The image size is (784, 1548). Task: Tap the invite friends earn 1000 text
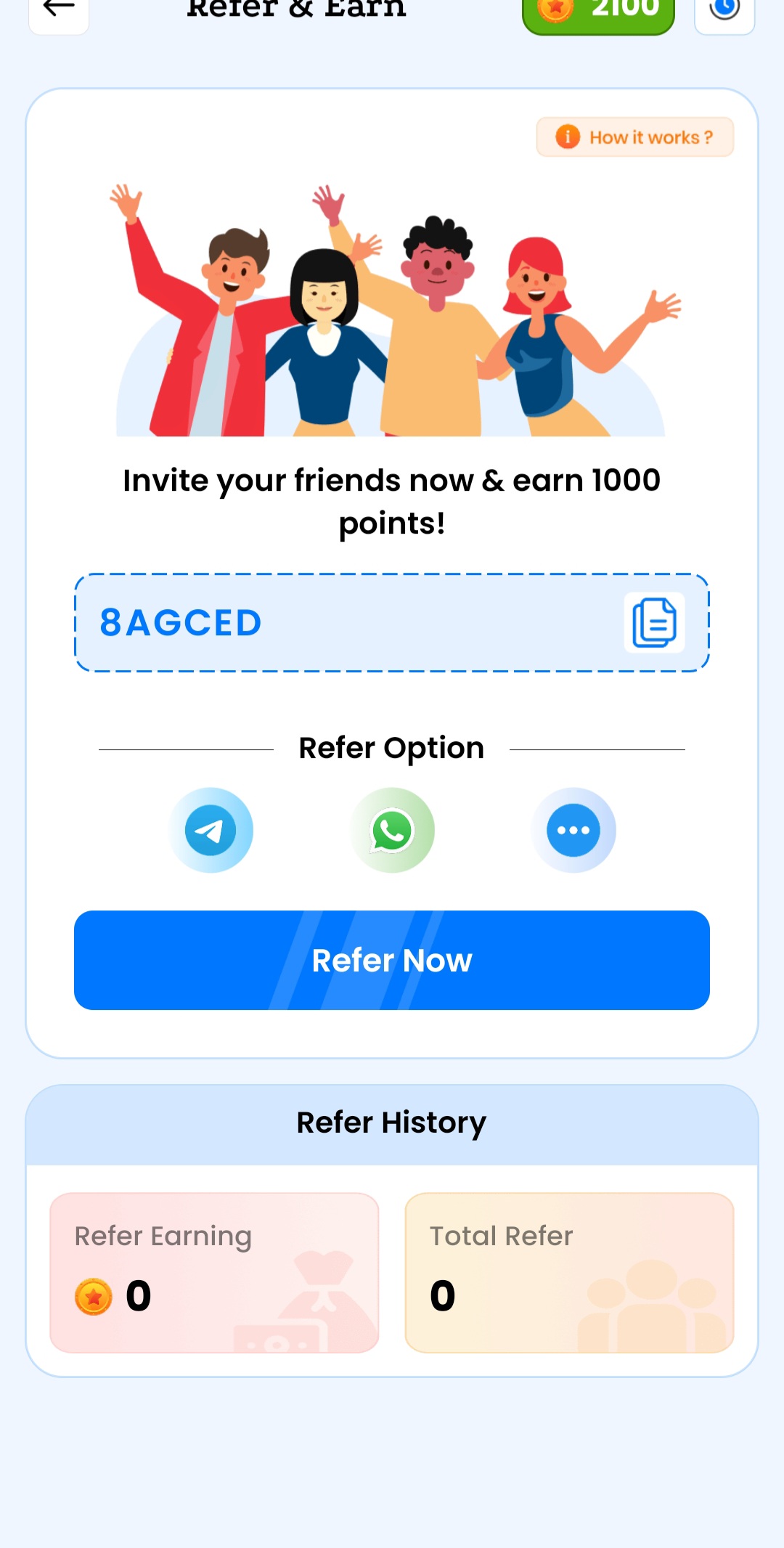(391, 501)
